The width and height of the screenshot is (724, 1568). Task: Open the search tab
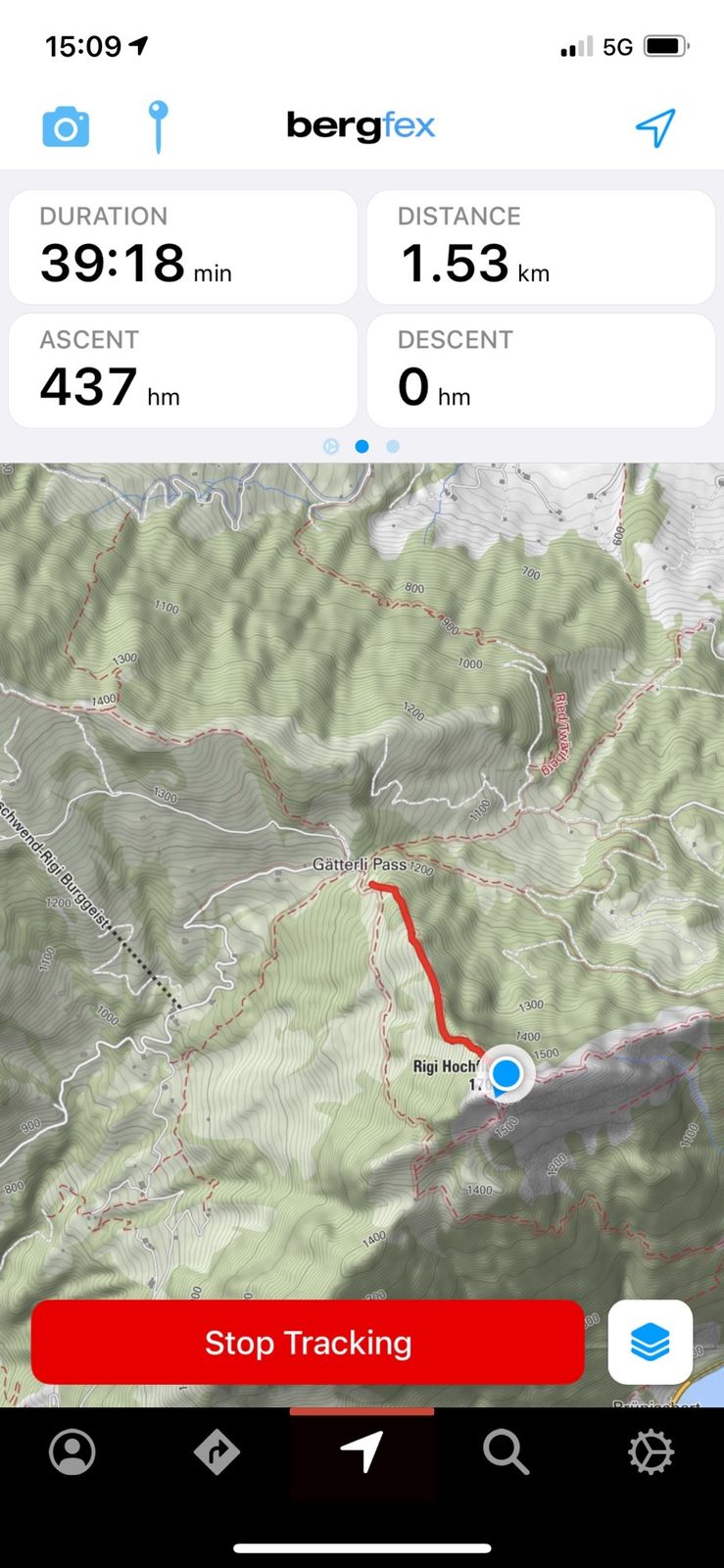[507, 1452]
